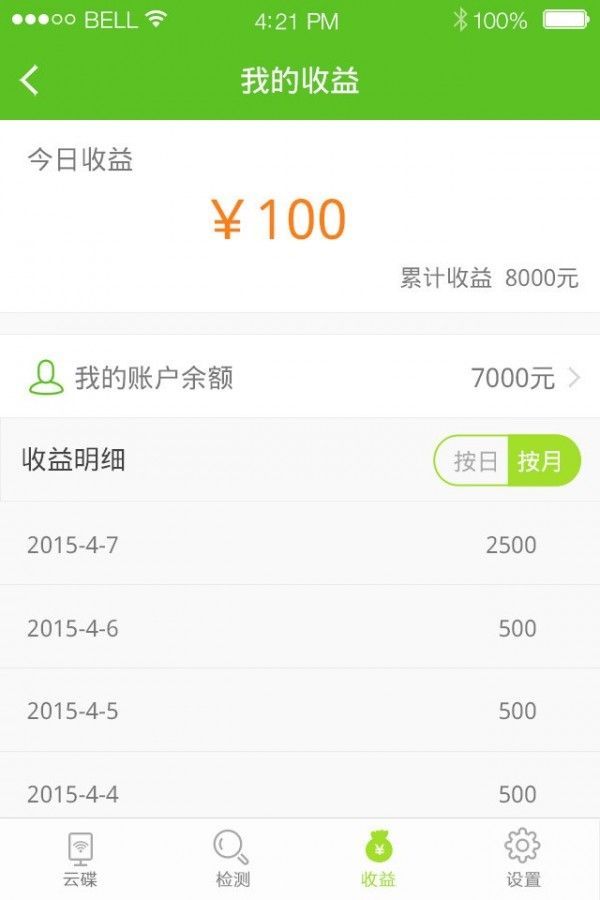Select the 按月 segment

(541, 461)
